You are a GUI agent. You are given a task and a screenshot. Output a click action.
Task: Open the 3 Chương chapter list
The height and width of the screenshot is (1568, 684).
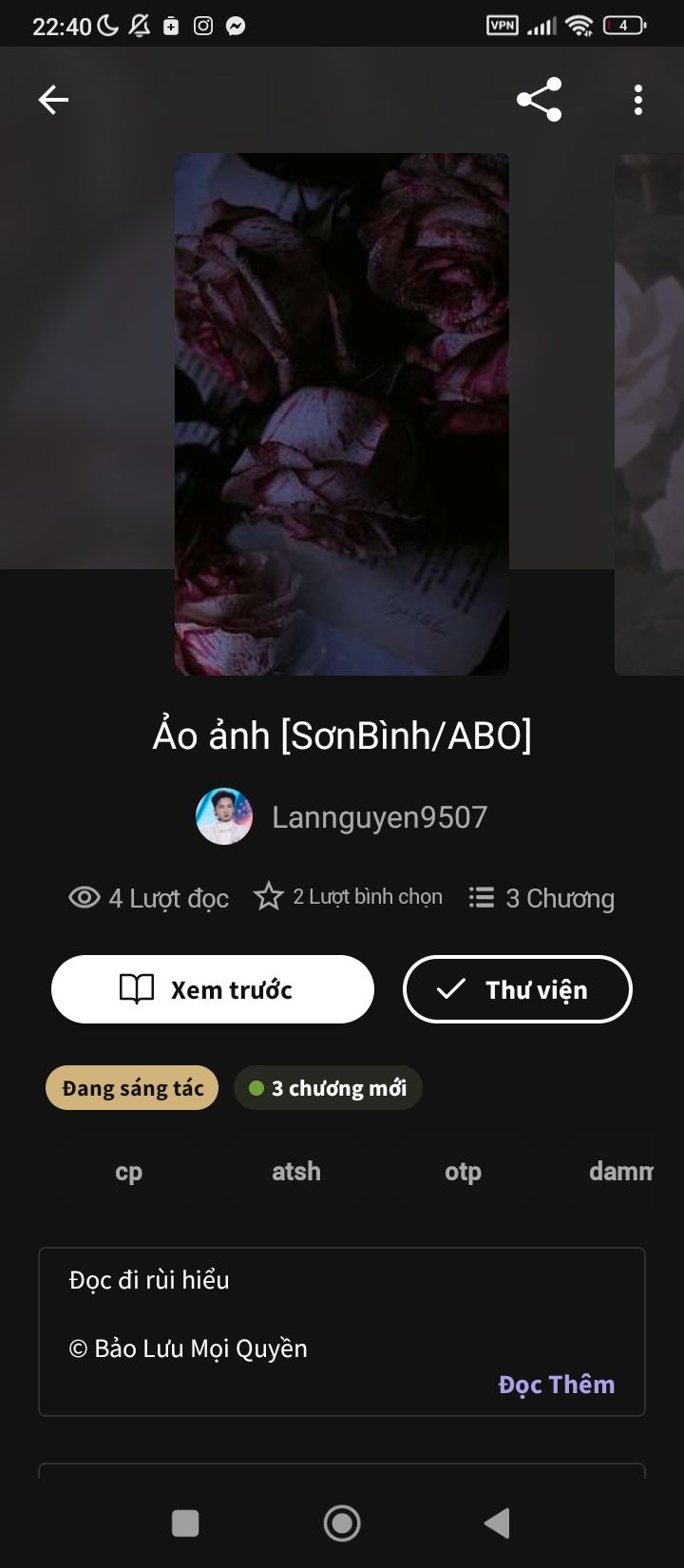(542, 898)
